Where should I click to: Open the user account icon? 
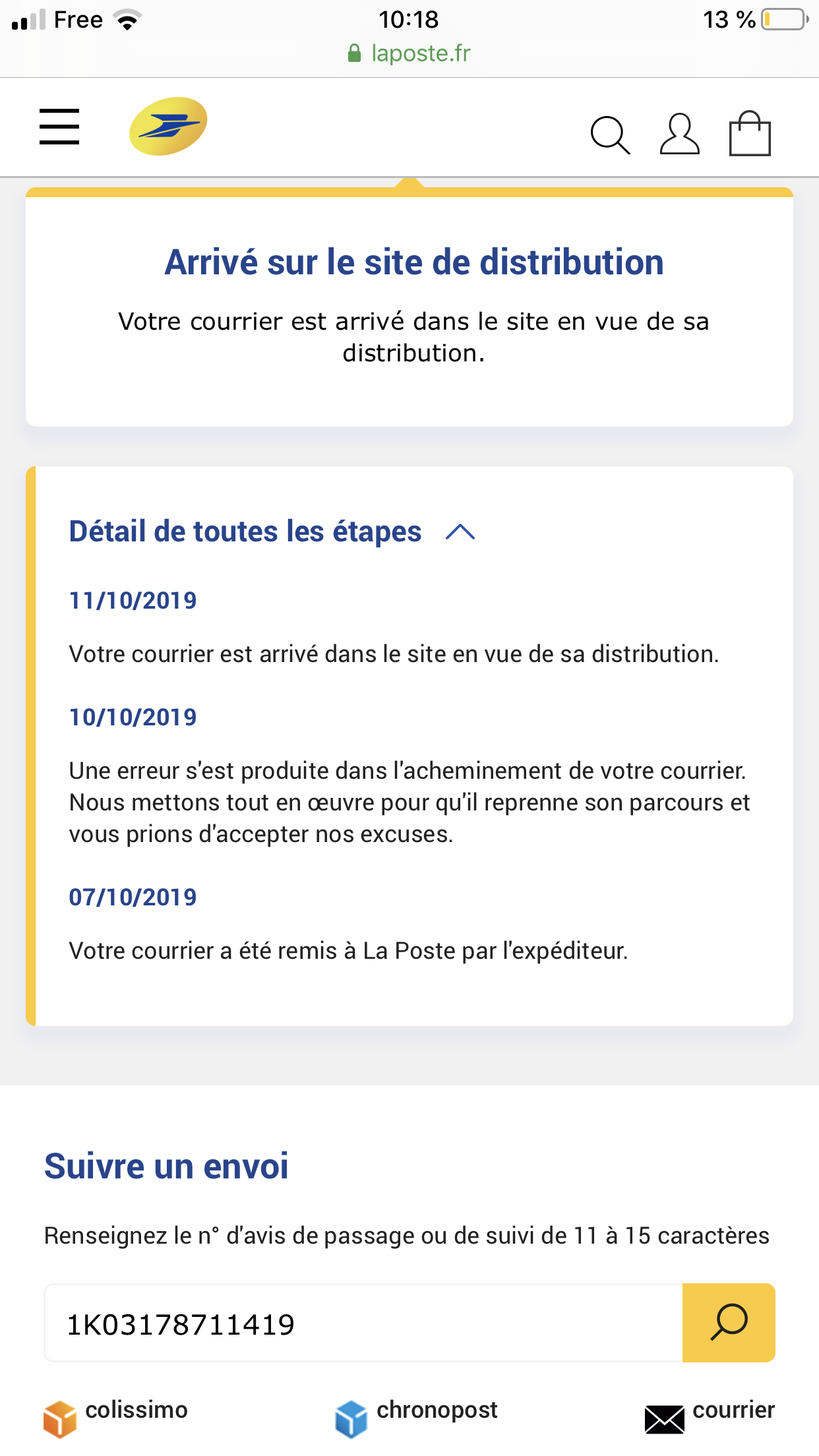click(x=680, y=134)
